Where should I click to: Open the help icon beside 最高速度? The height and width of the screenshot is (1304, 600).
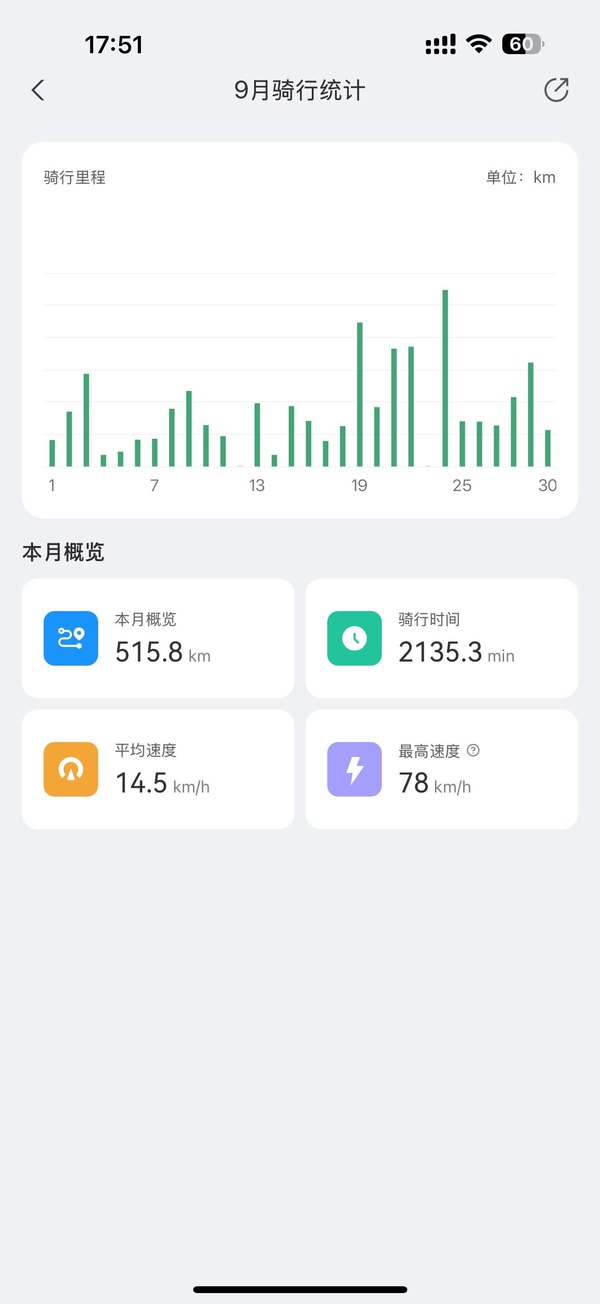474,750
